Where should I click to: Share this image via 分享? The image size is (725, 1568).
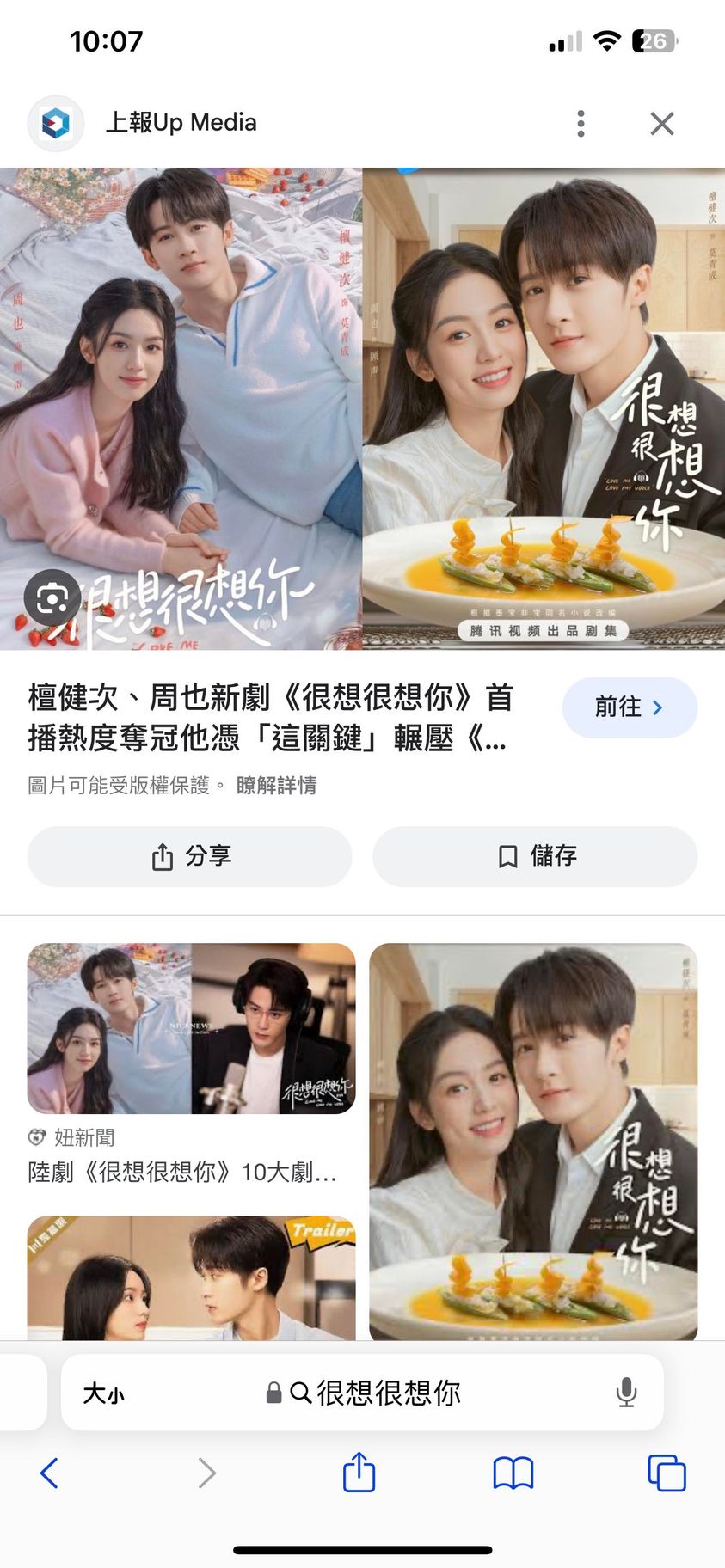pos(190,856)
